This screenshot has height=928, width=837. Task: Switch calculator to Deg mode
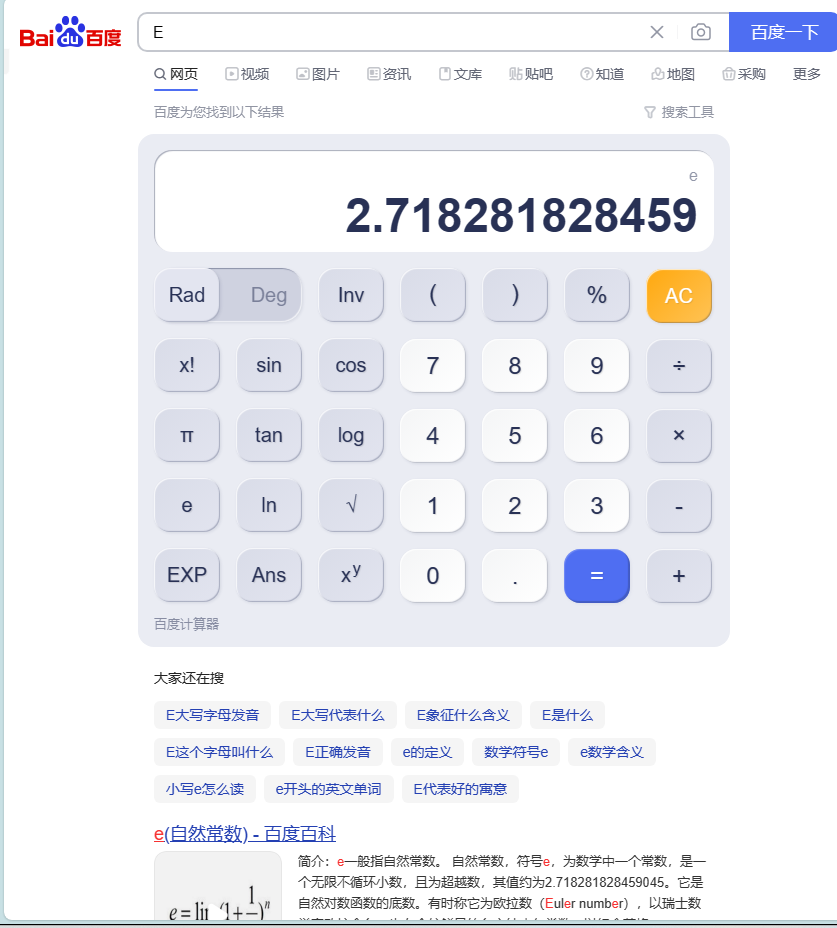(x=268, y=295)
